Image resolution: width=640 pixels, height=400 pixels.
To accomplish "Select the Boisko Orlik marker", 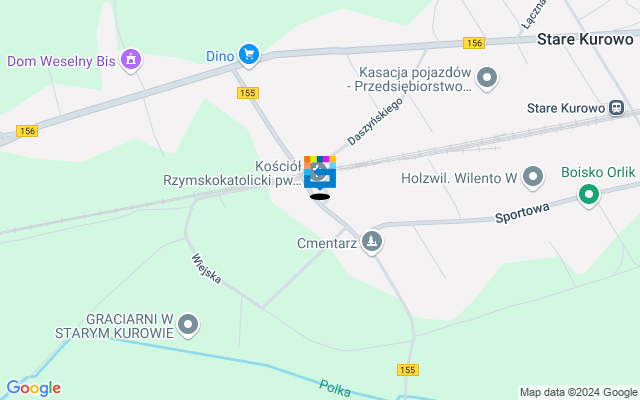I will (590, 193).
